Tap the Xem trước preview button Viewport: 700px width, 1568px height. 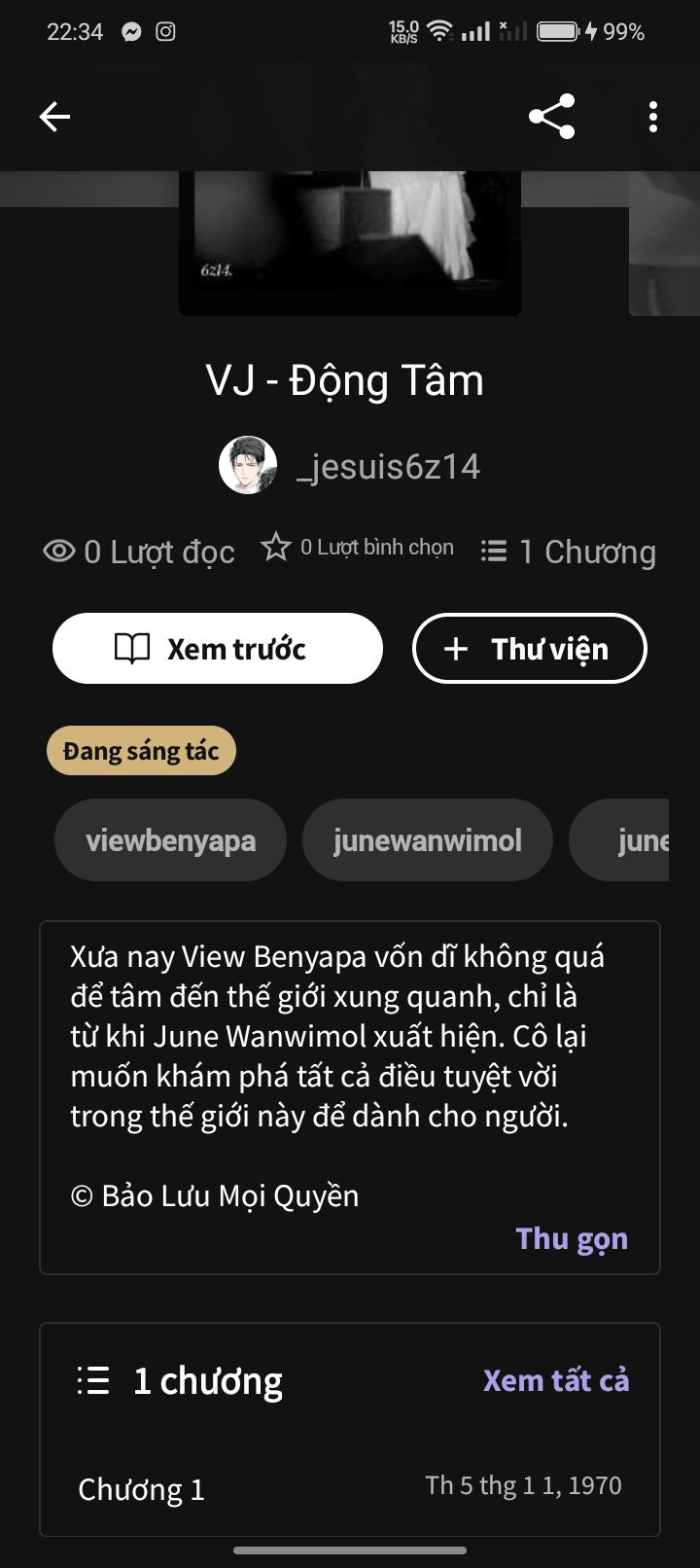click(218, 649)
